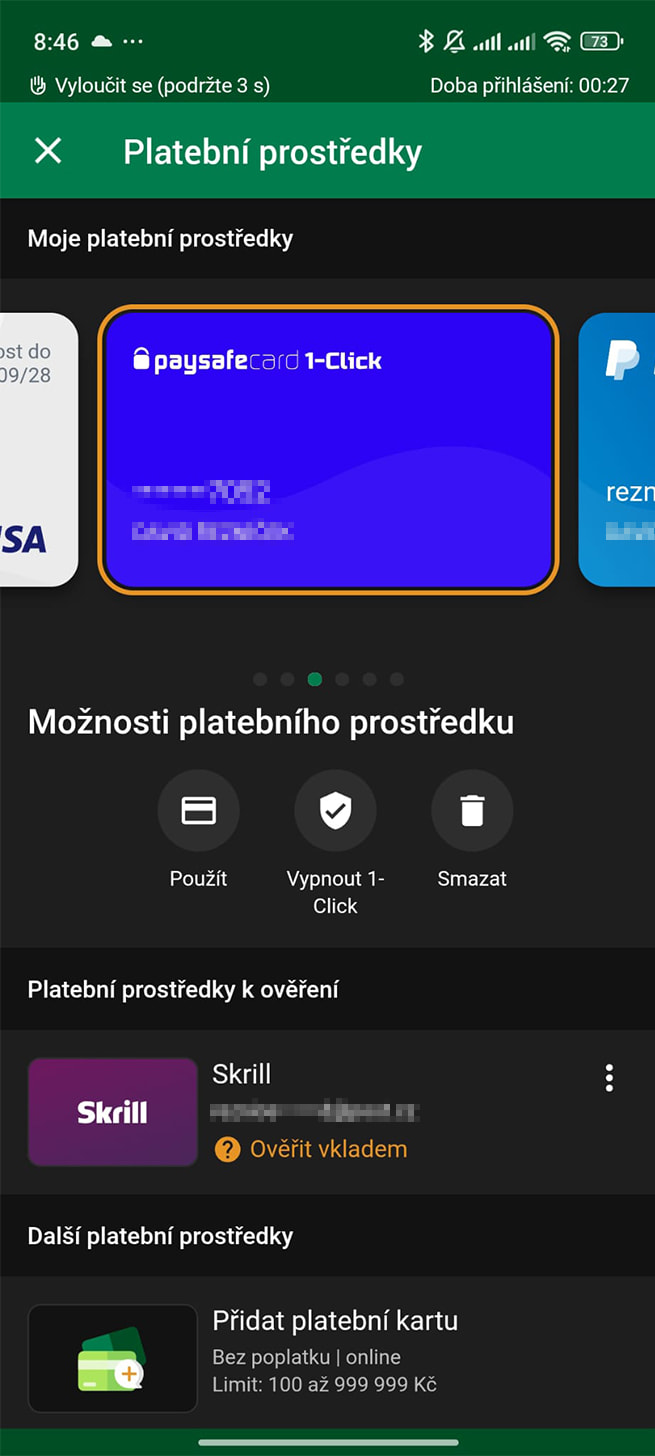Tap Smazat trash button
Viewport: 655px width, 1456px height.
(472, 810)
